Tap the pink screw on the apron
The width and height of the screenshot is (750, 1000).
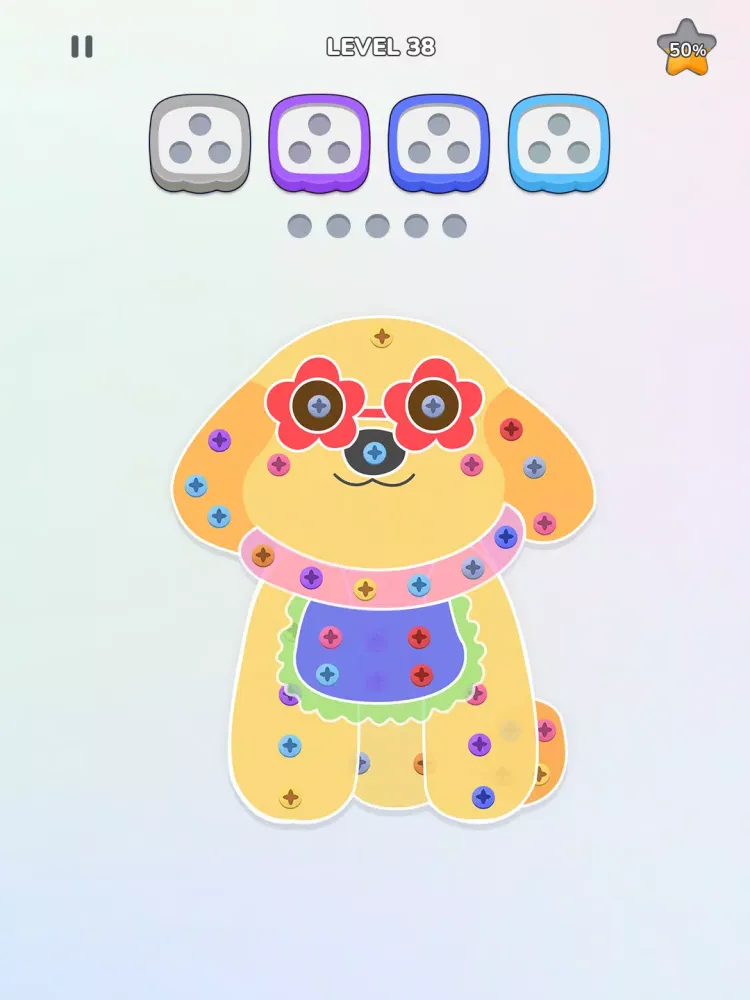click(331, 637)
